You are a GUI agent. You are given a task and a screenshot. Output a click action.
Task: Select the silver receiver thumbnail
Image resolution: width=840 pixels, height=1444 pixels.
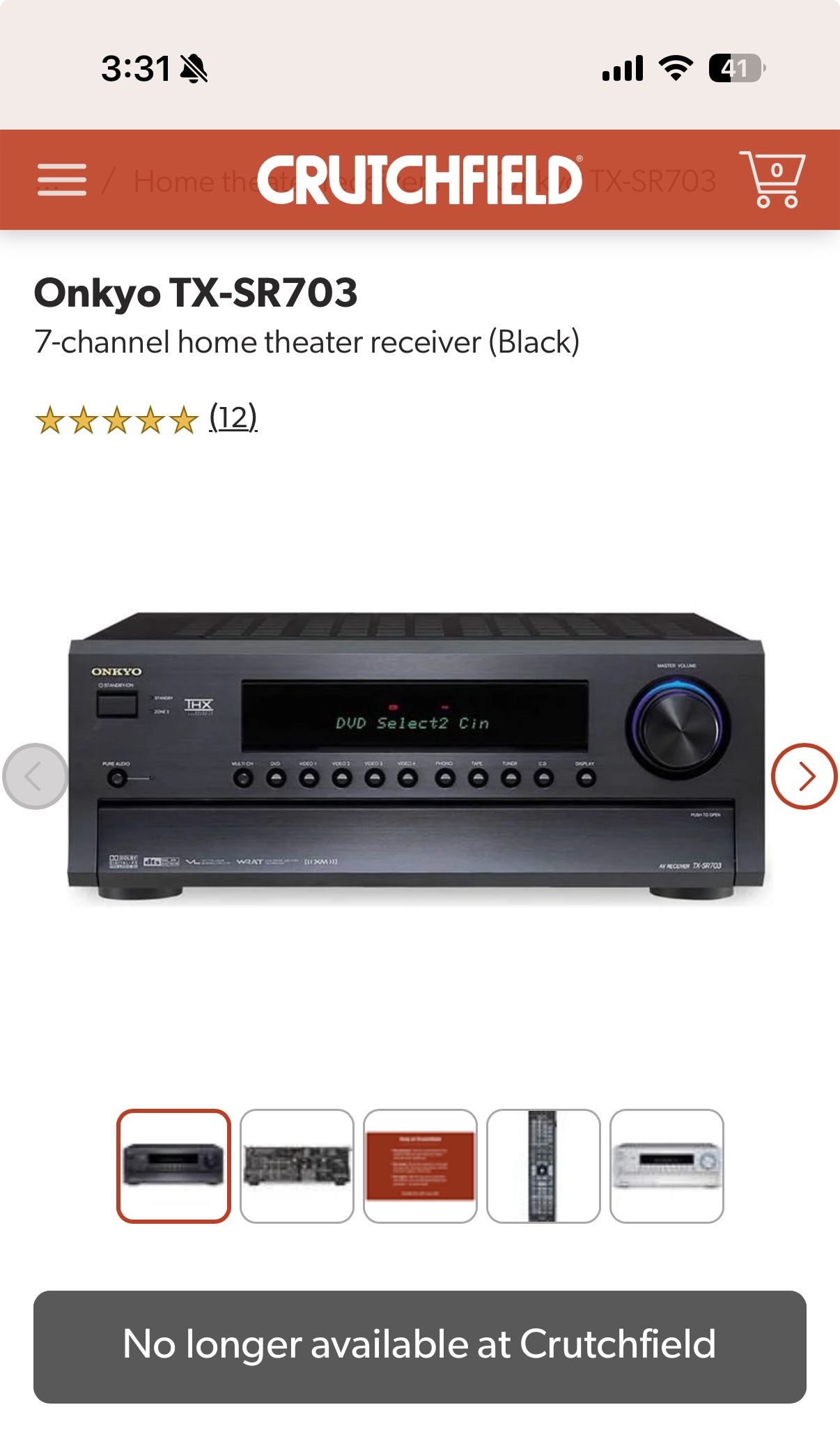click(x=667, y=1166)
